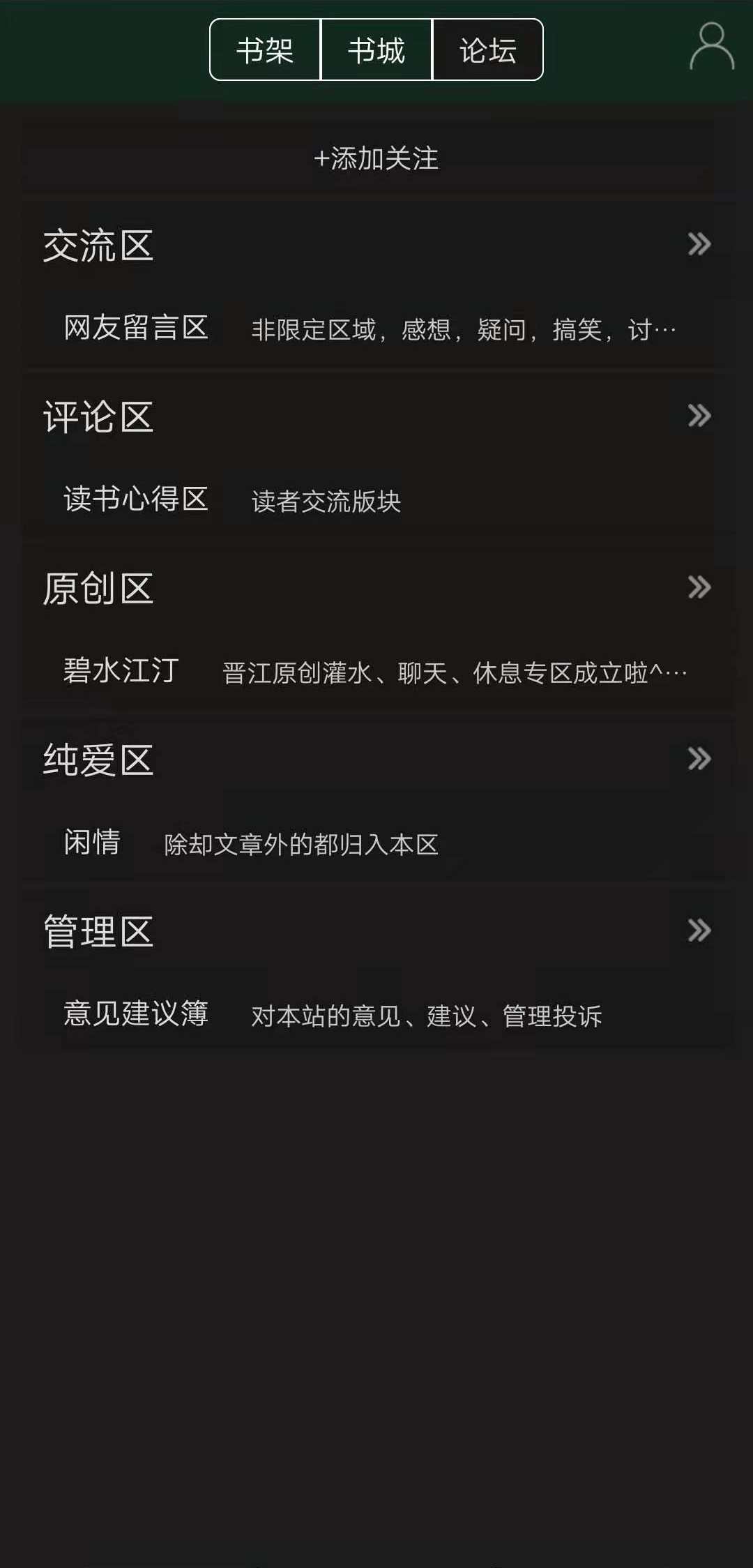The image size is (753, 1568).
Task: Open the 意见建议簿 board
Action: tap(137, 1014)
